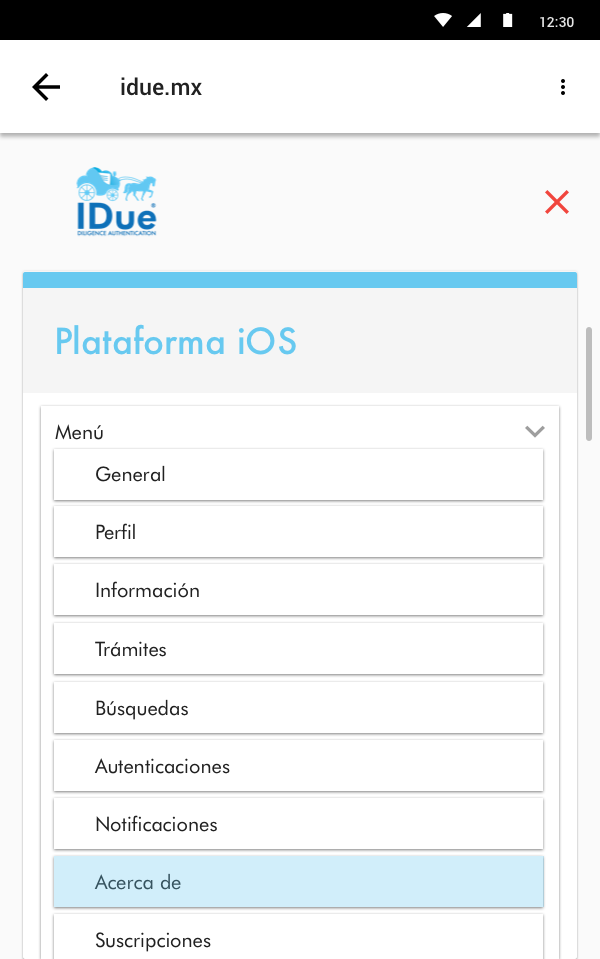
Task: Go back using the arrow icon
Action: tap(46, 87)
